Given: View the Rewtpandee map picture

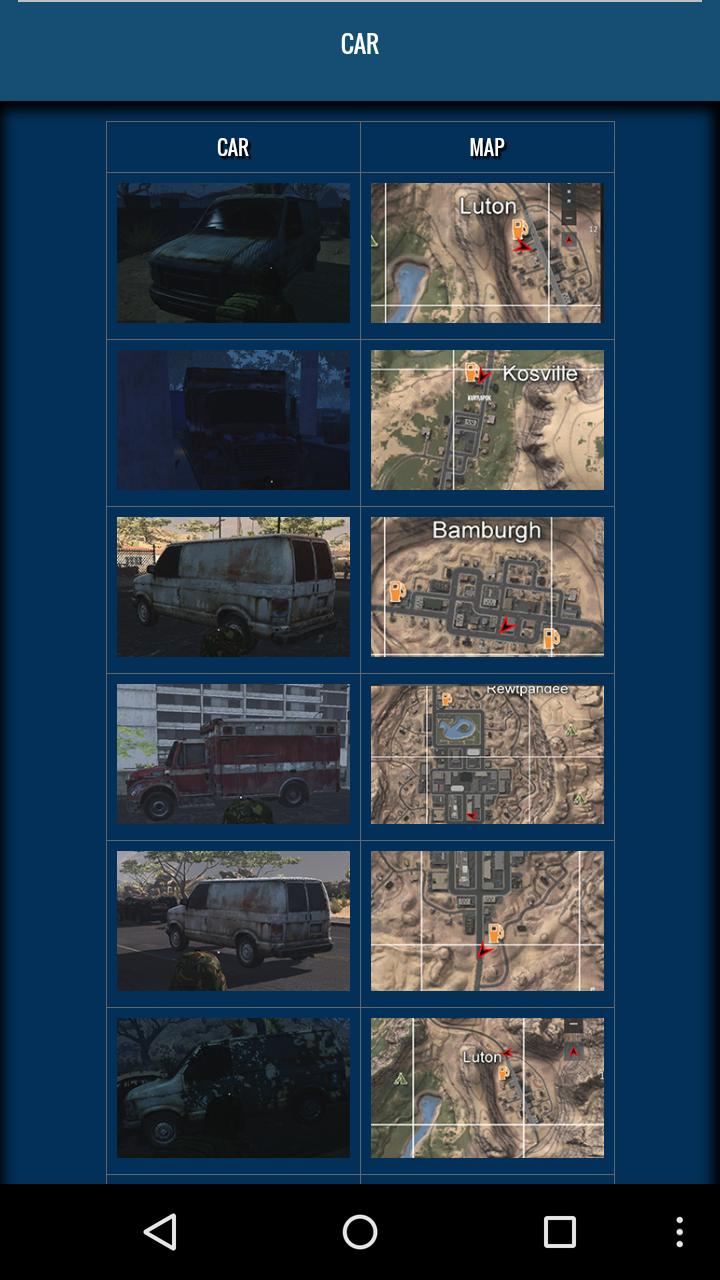Looking at the screenshot, I should tap(487, 754).
